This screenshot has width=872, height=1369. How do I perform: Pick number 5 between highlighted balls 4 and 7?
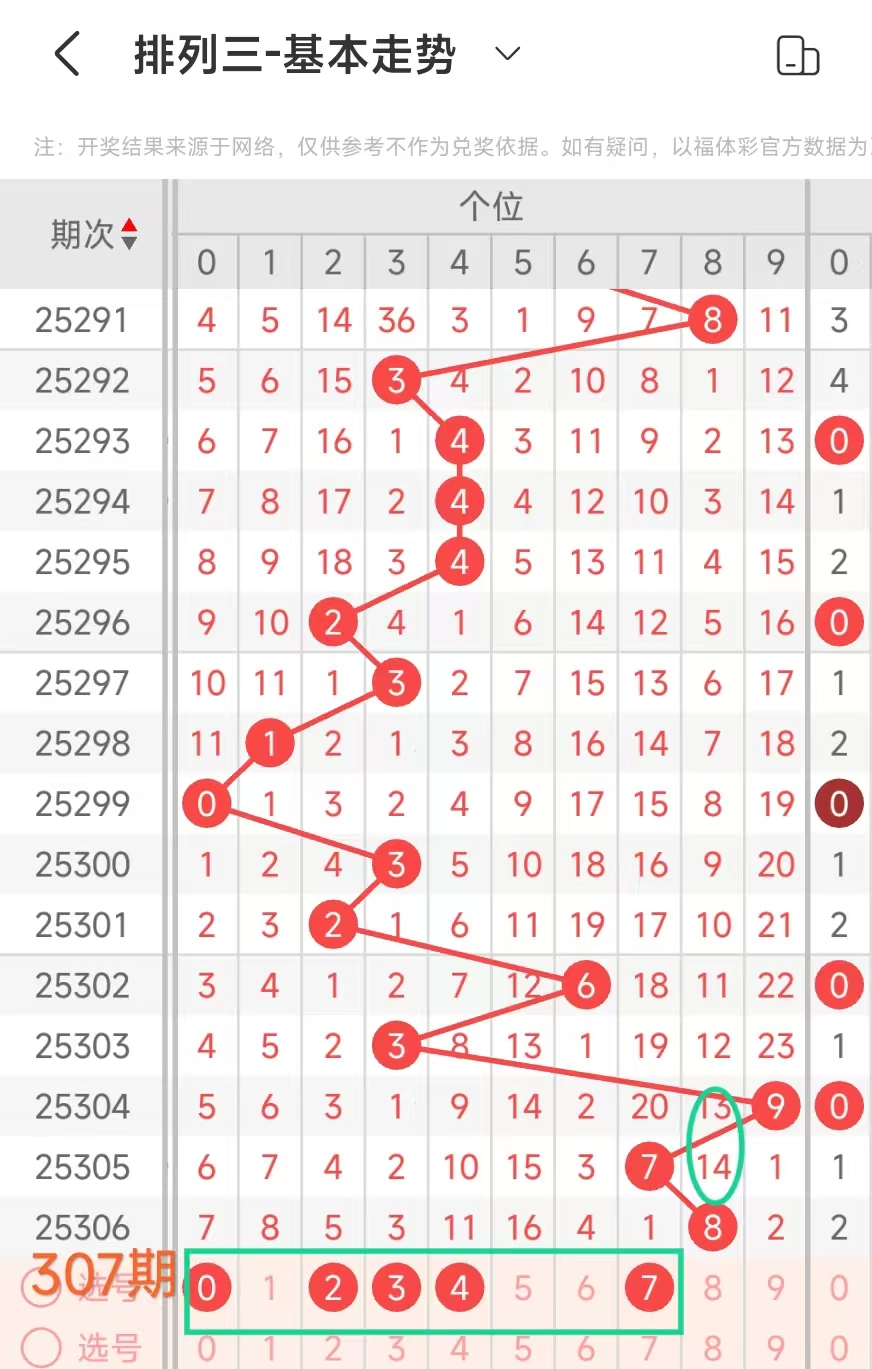(x=522, y=1289)
